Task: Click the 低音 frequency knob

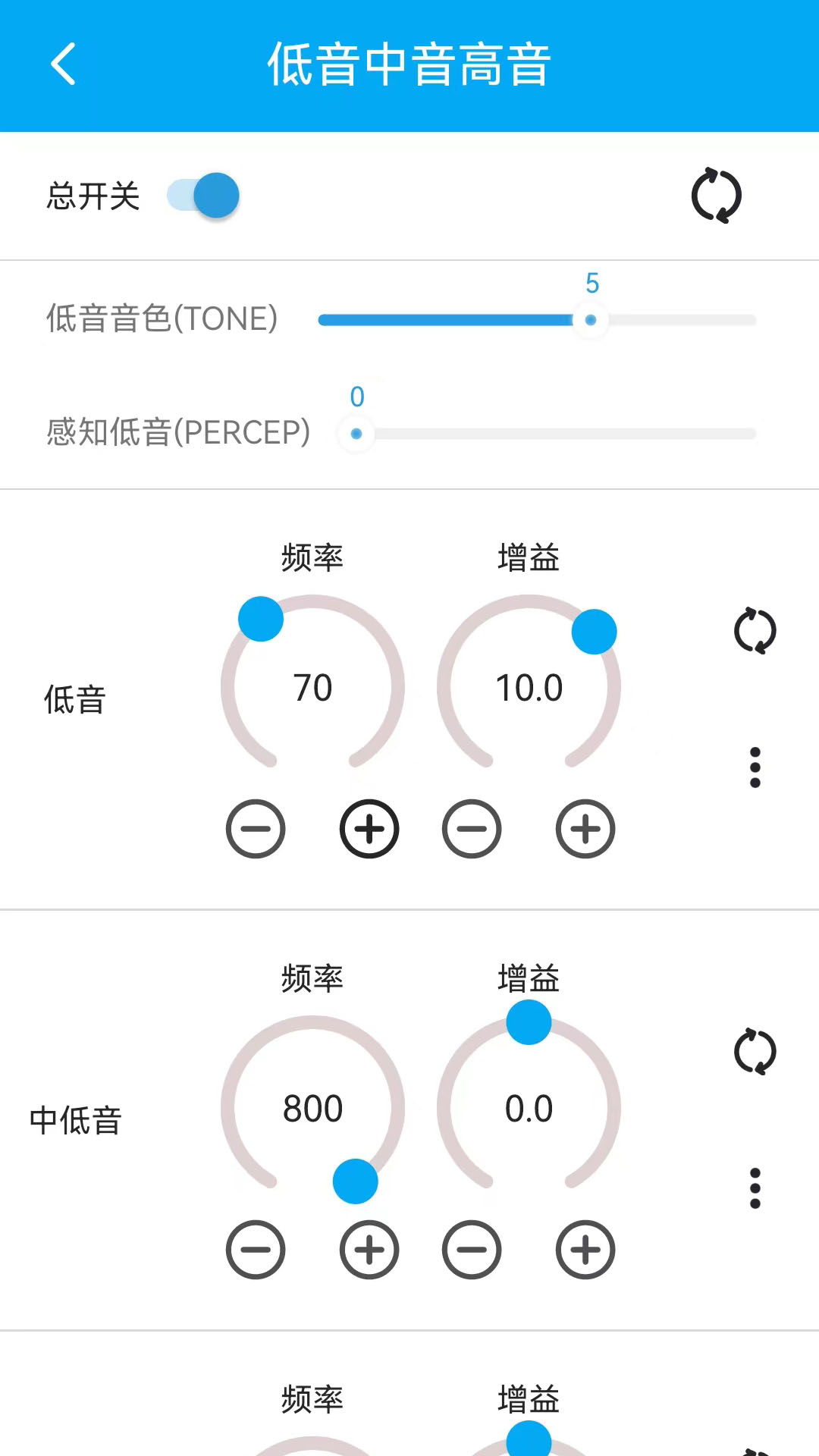Action: 313,687
